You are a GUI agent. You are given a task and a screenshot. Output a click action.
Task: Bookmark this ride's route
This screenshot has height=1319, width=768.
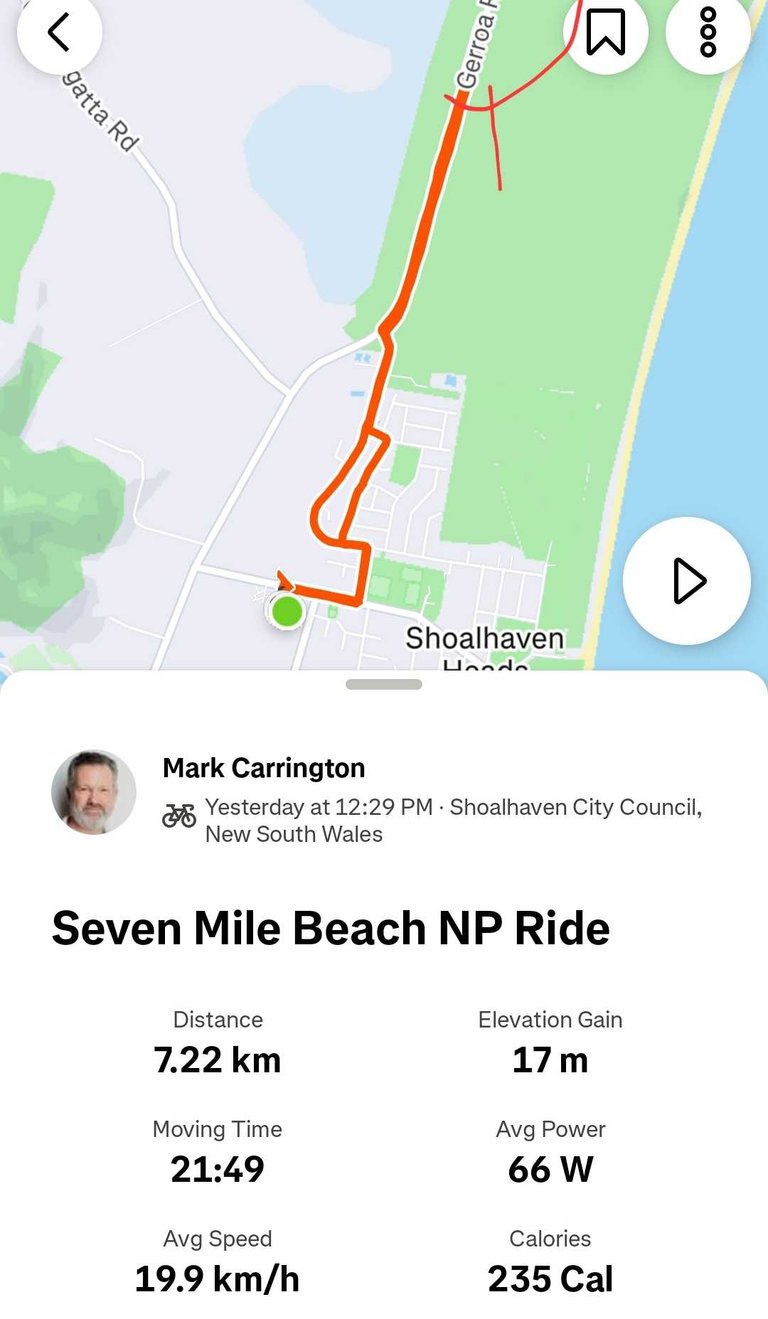coord(605,32)
